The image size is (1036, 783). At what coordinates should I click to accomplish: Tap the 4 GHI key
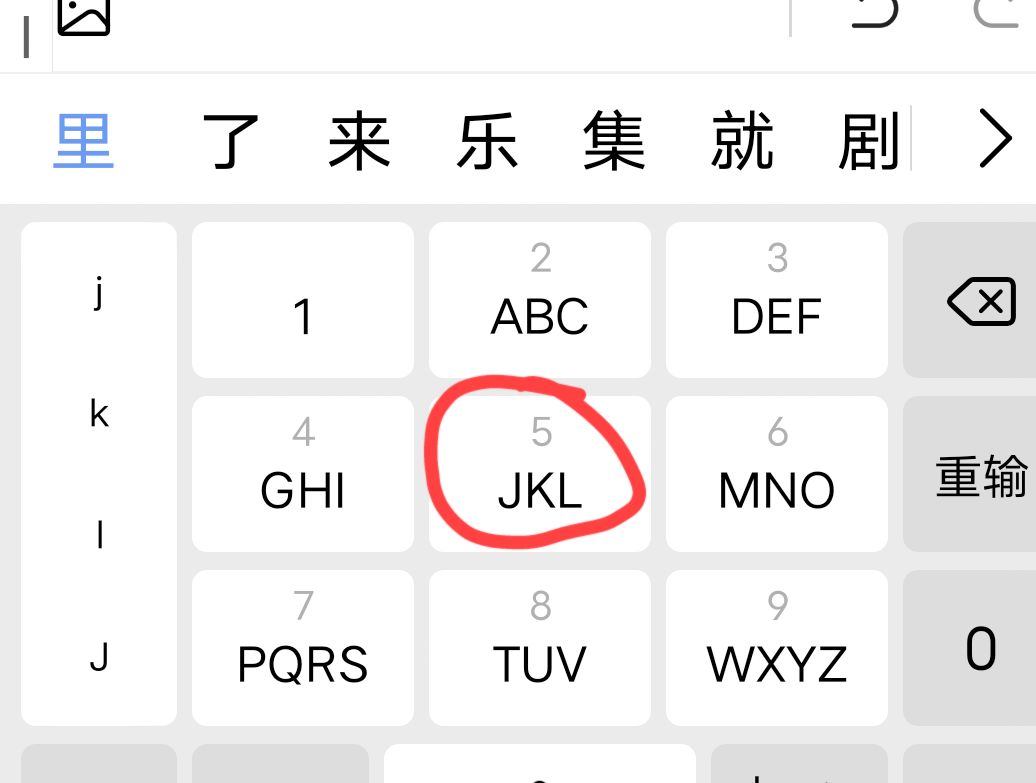tap(303, 474)
